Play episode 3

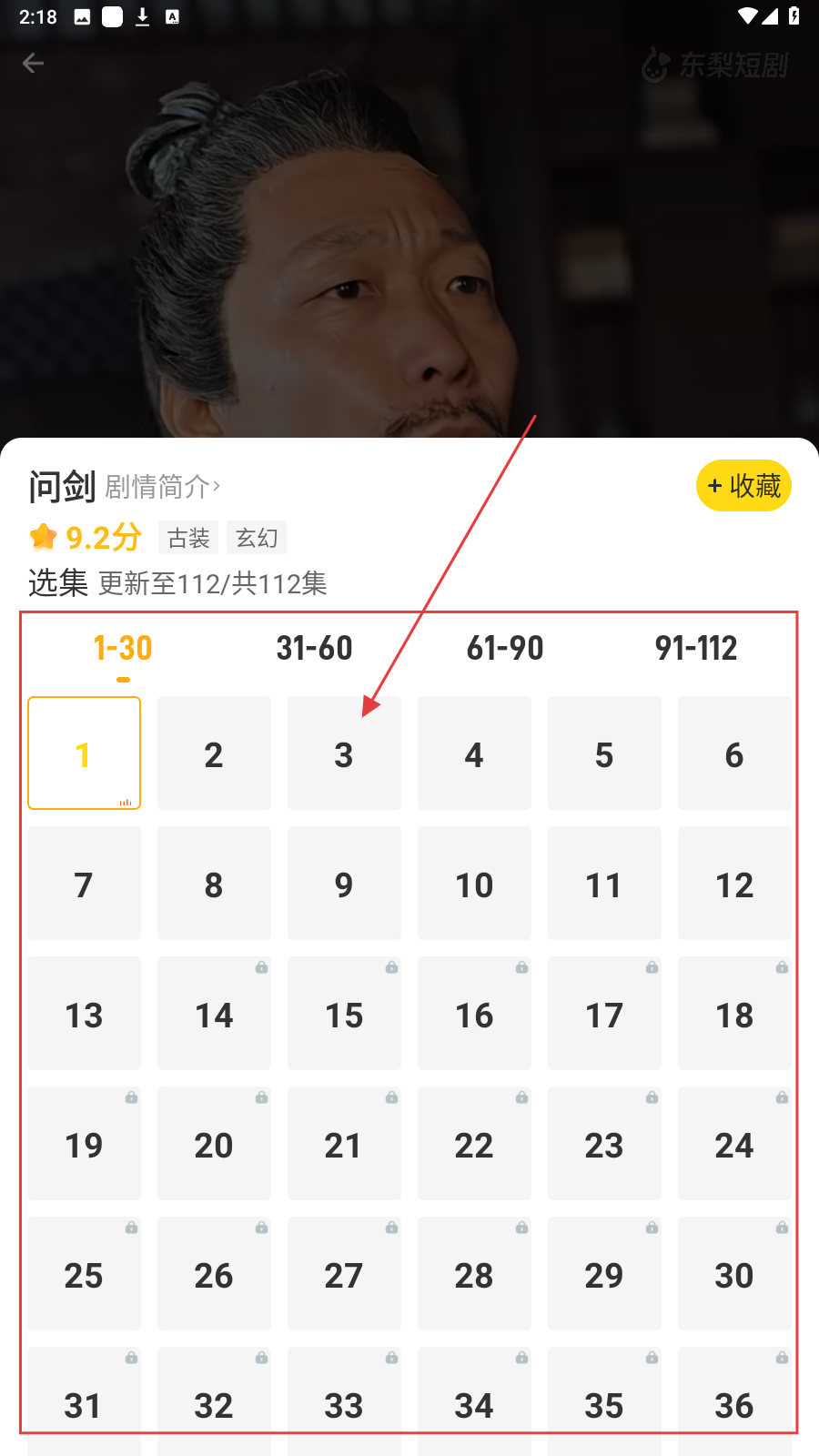344,753
